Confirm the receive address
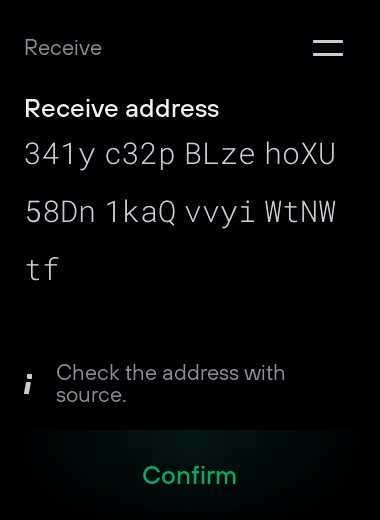 pyautogui.click(x=189, y=475)
